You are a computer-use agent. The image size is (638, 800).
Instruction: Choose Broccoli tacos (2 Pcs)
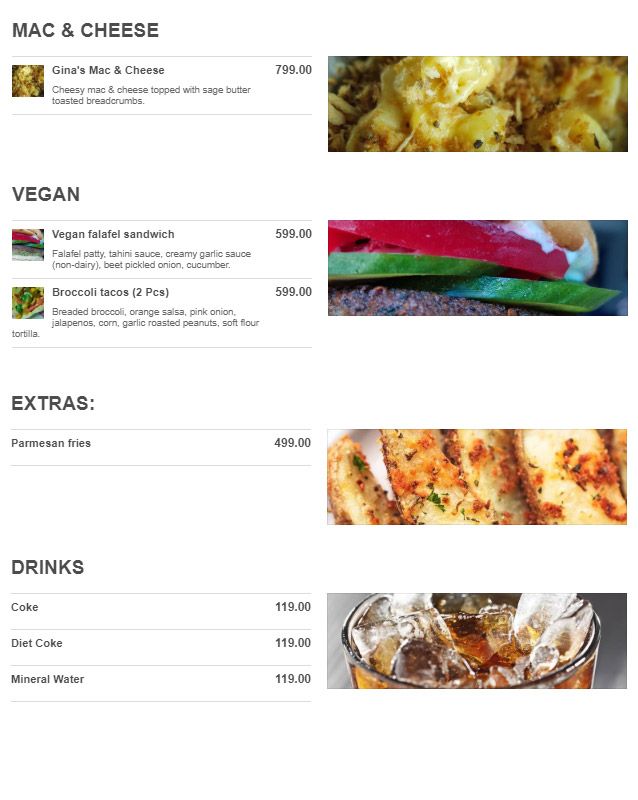tap(110, 293)
